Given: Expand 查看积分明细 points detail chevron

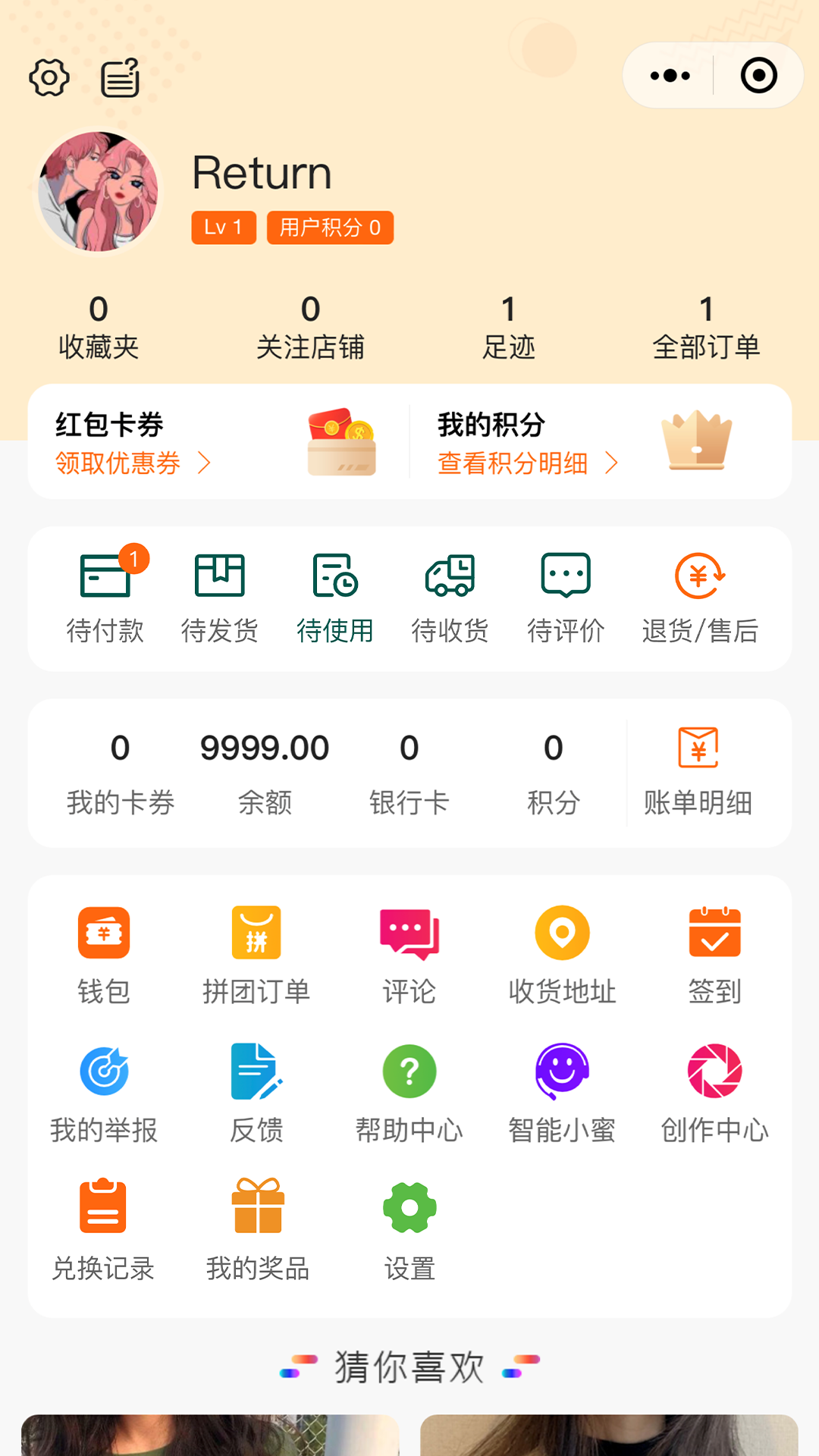Looking at the screenshot, I should [x=529, y=464].
